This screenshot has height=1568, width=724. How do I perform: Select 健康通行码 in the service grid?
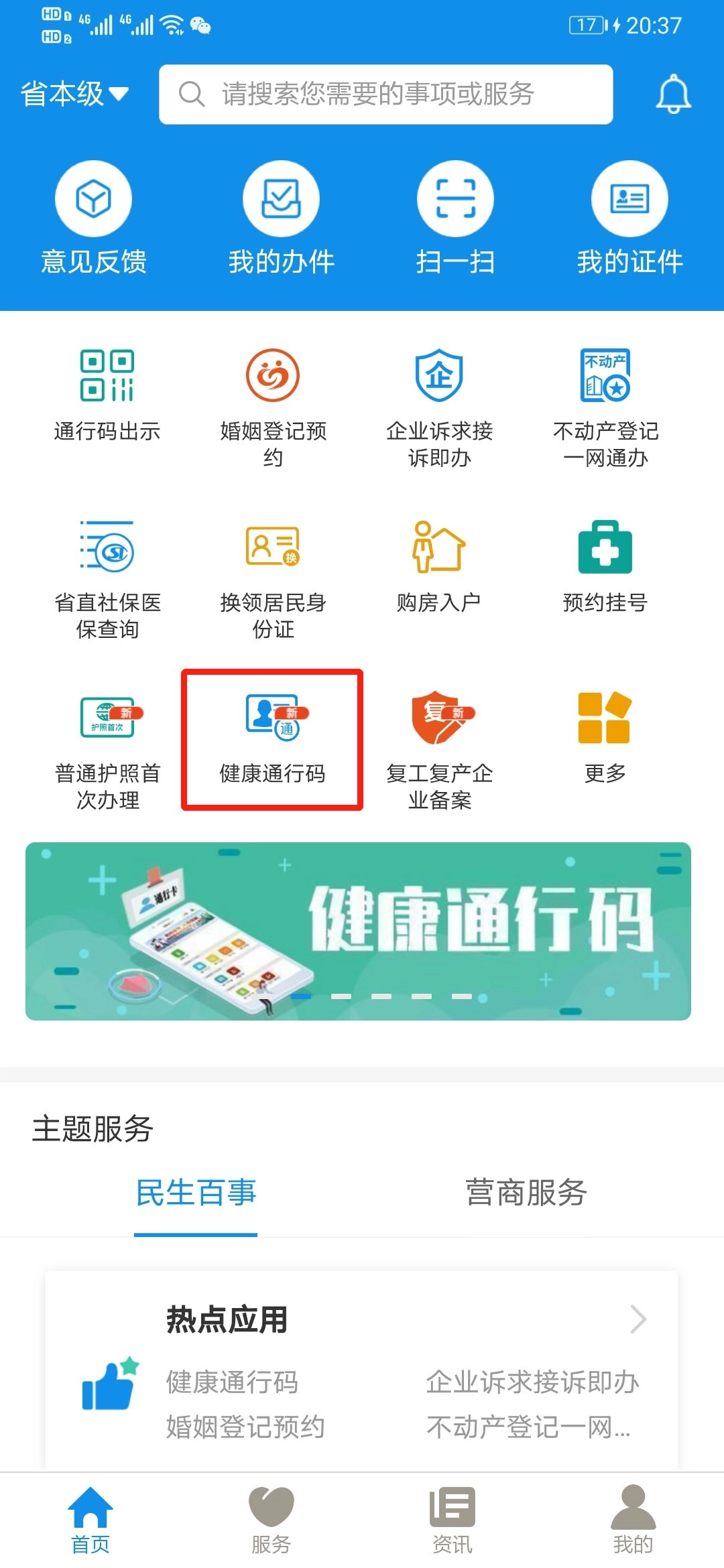272,740
